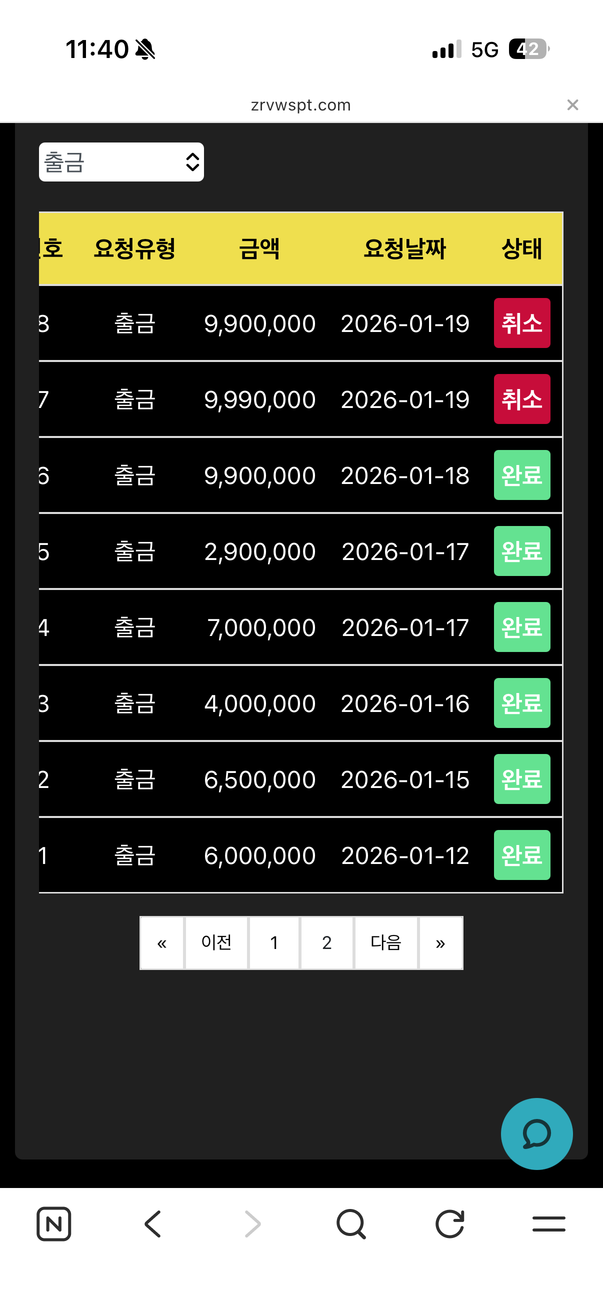Go back in the browser
Image resolution: width=603 pixels, height=1311 pixels.
click(152, 1224)
